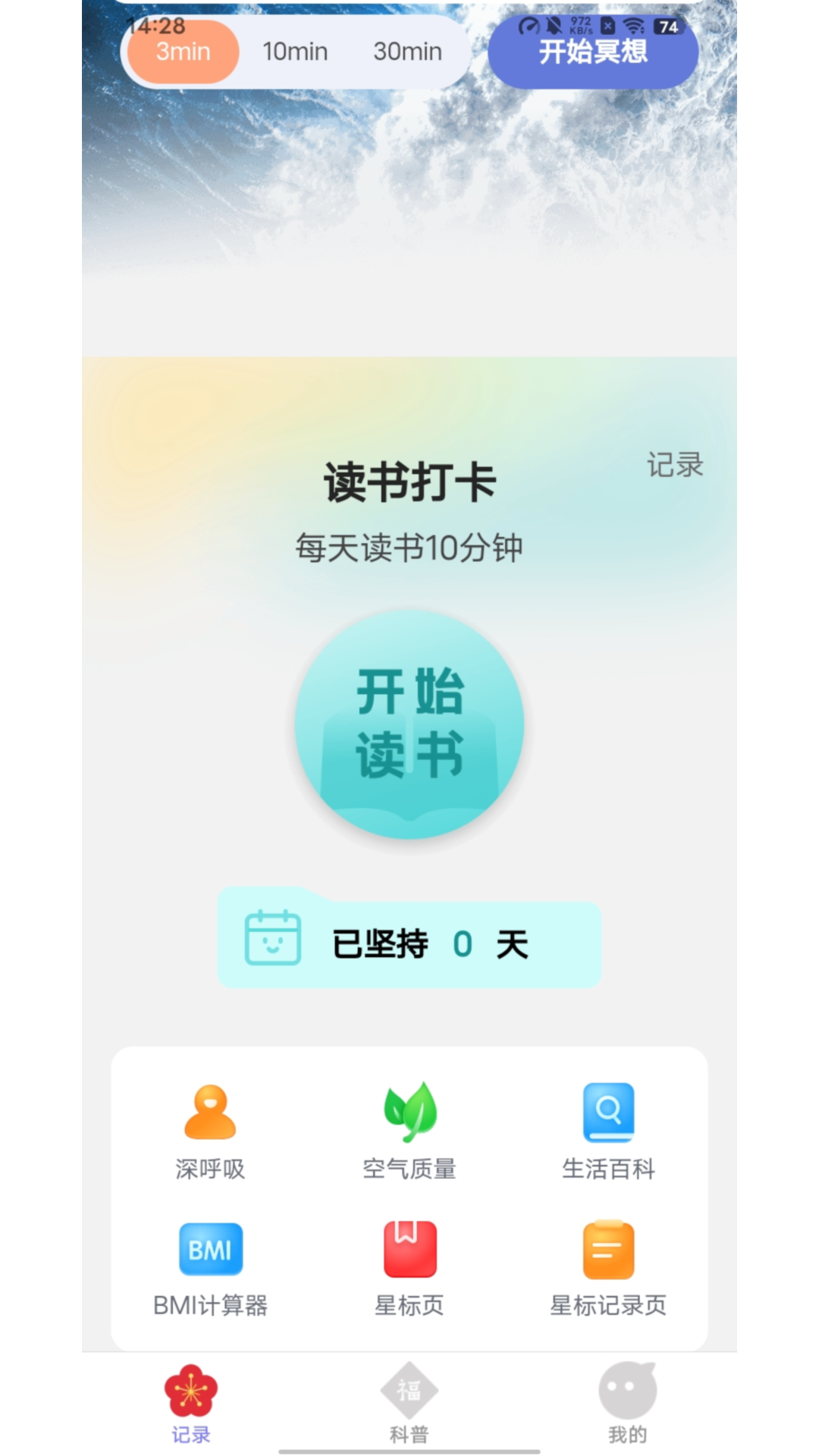The height and width of the screenshot is (1456, 819).
Task: Switch to the 记录 bottom tab
Action: coord(191,1403)
